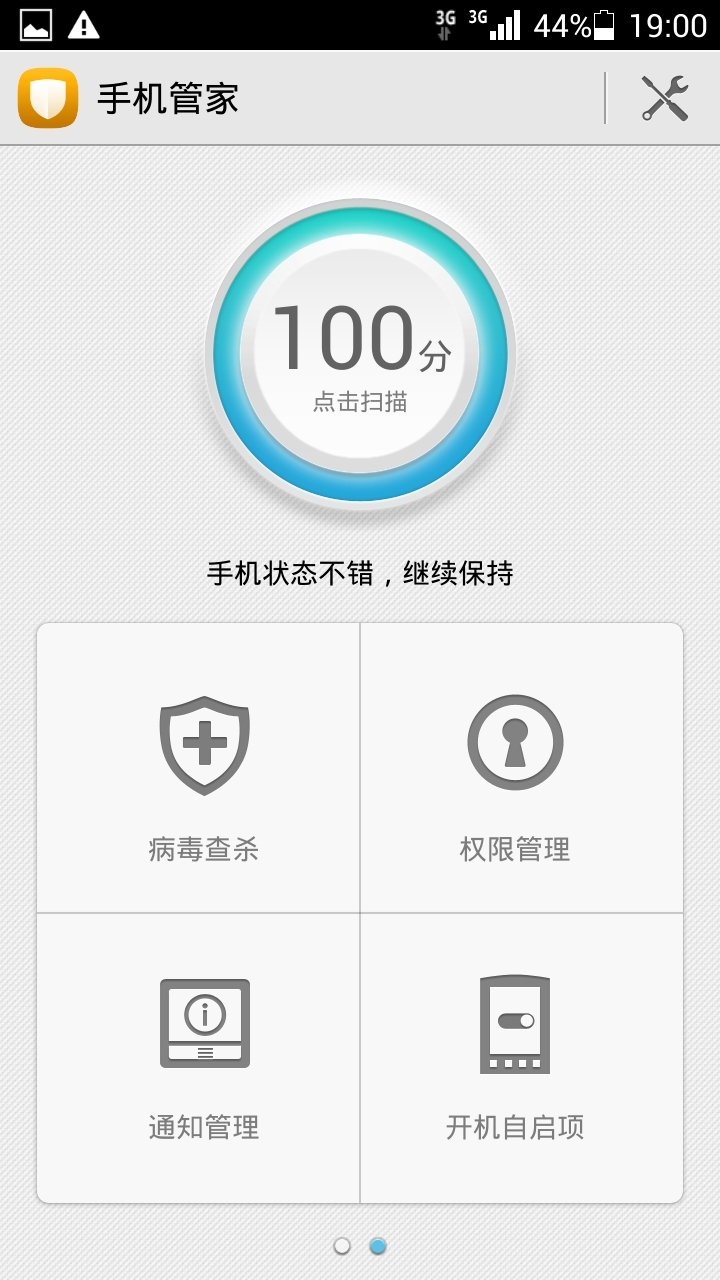Switch to the first page indicator dot
The height and width of the screenshot is (1280, 720).
342,1246
